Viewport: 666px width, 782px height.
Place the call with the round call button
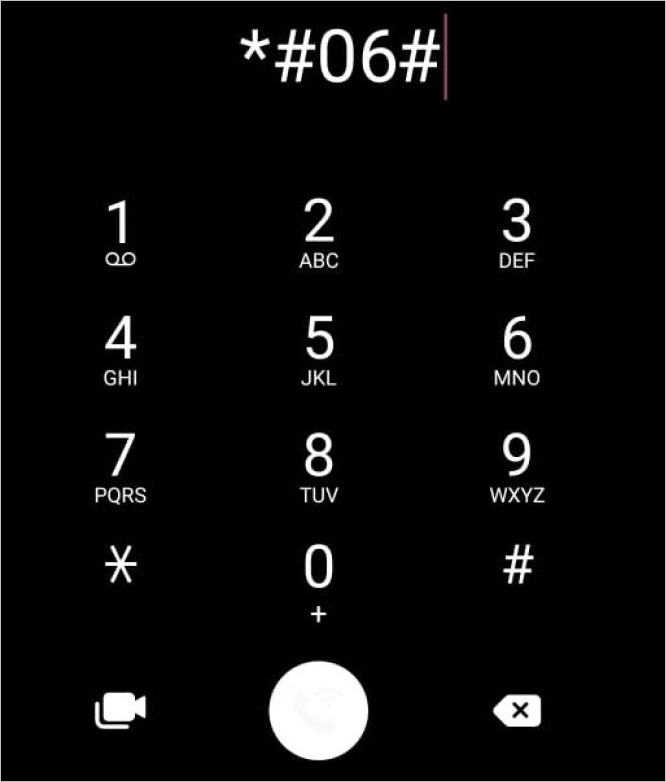(318, 710)
